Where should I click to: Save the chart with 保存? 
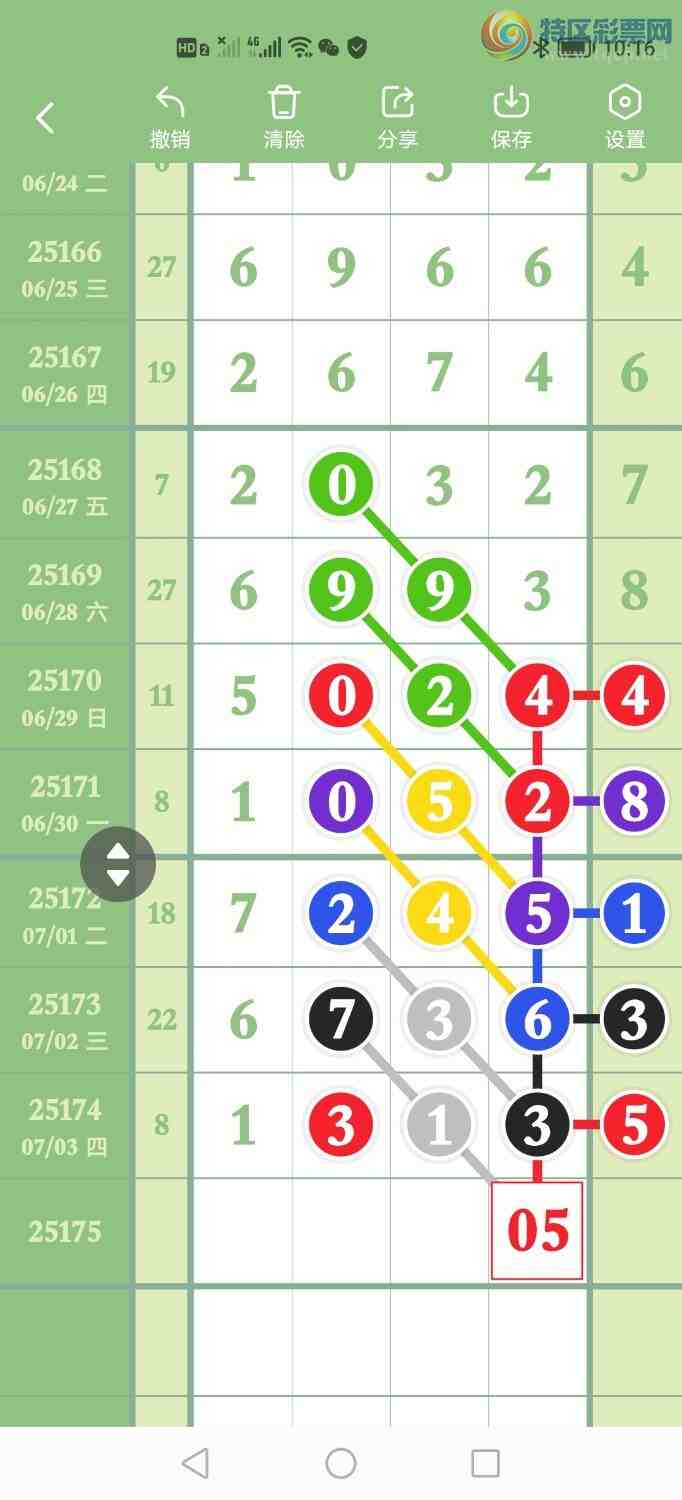pos(511,117)
